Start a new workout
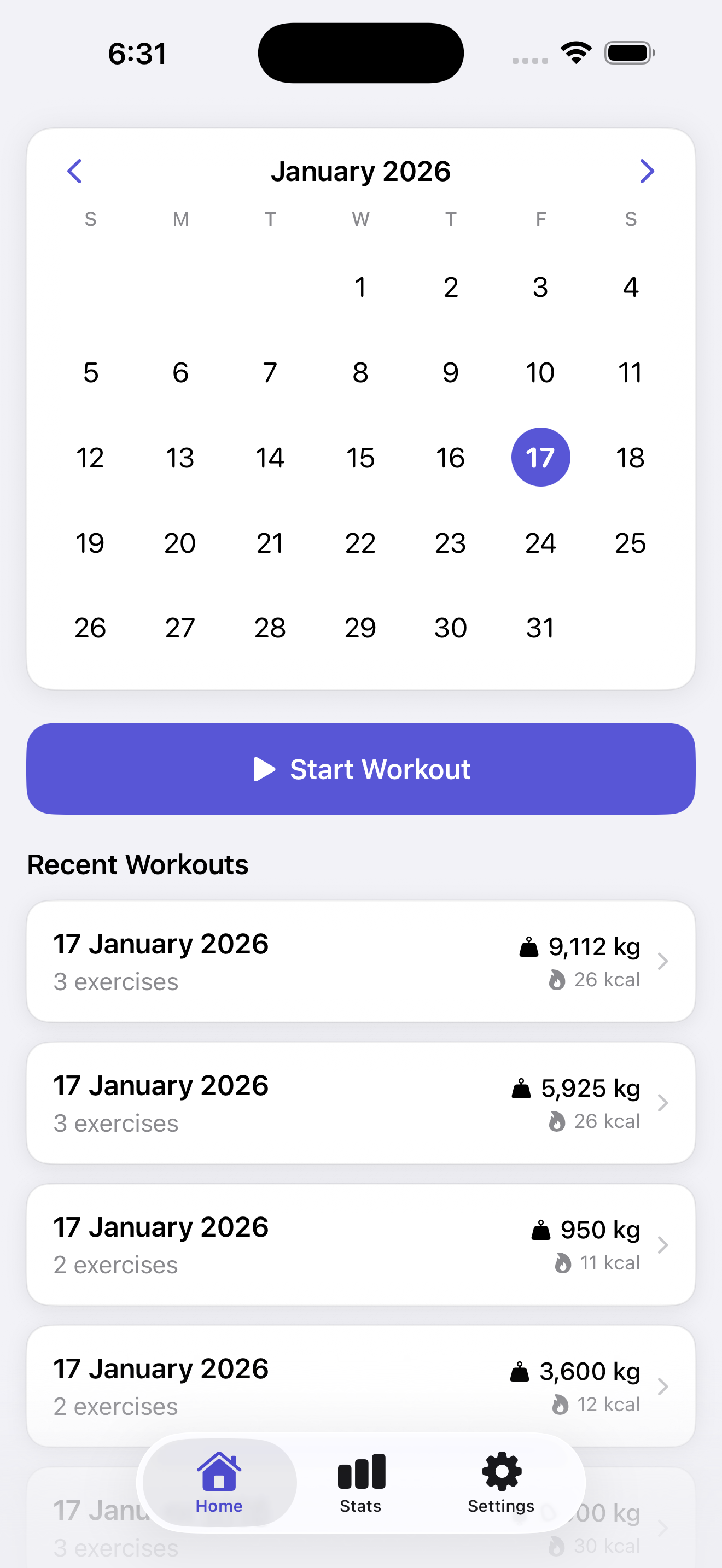 point(361,769)
